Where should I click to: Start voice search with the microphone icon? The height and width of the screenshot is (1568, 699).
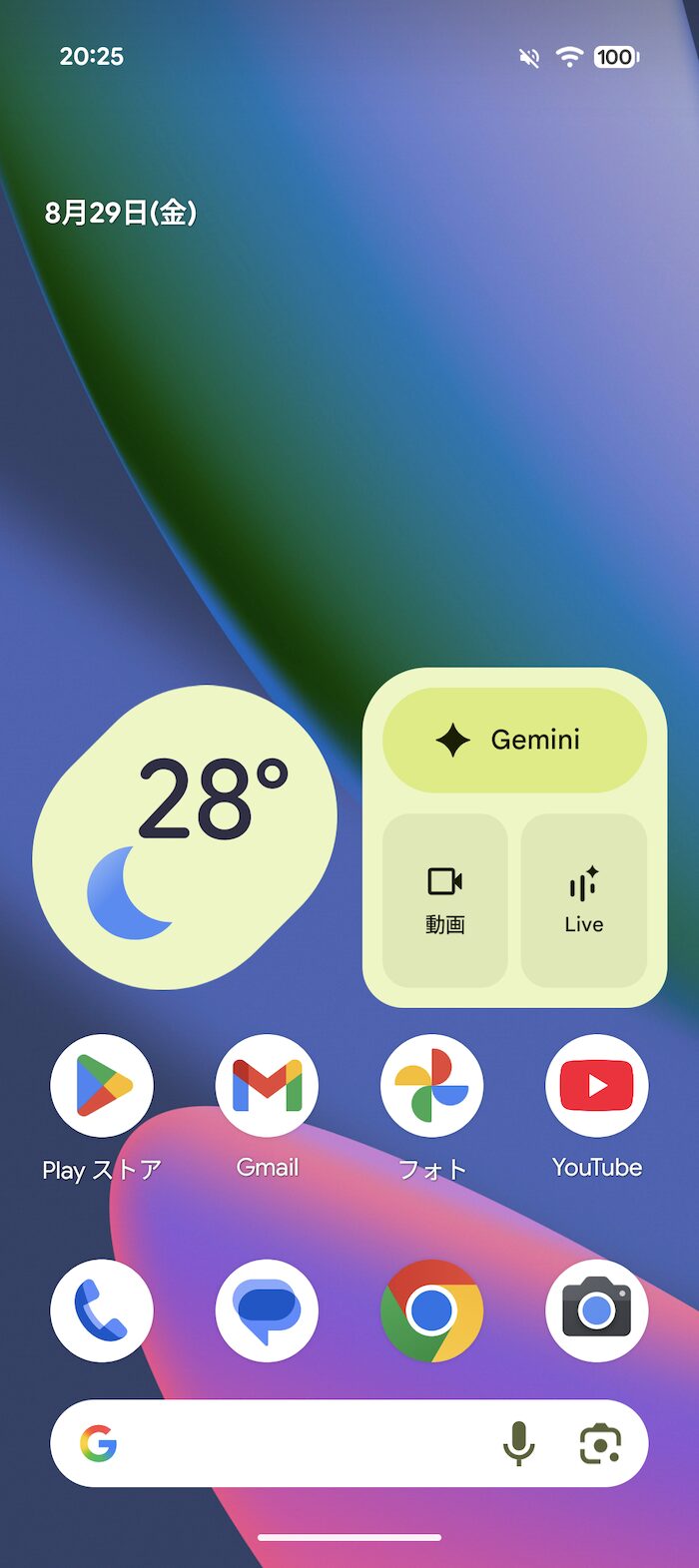pos(518,1443)
